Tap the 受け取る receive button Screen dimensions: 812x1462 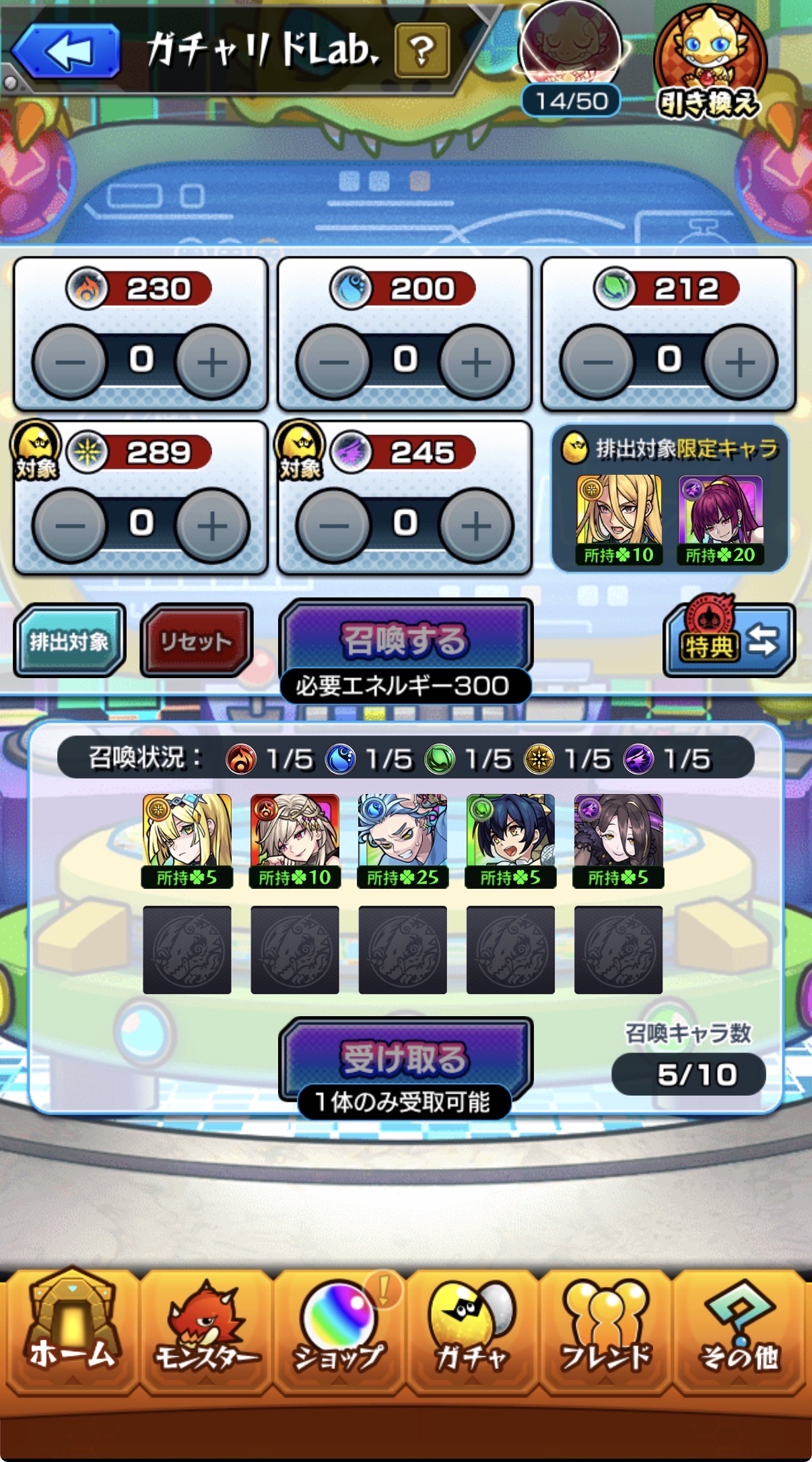[405, 1058]
